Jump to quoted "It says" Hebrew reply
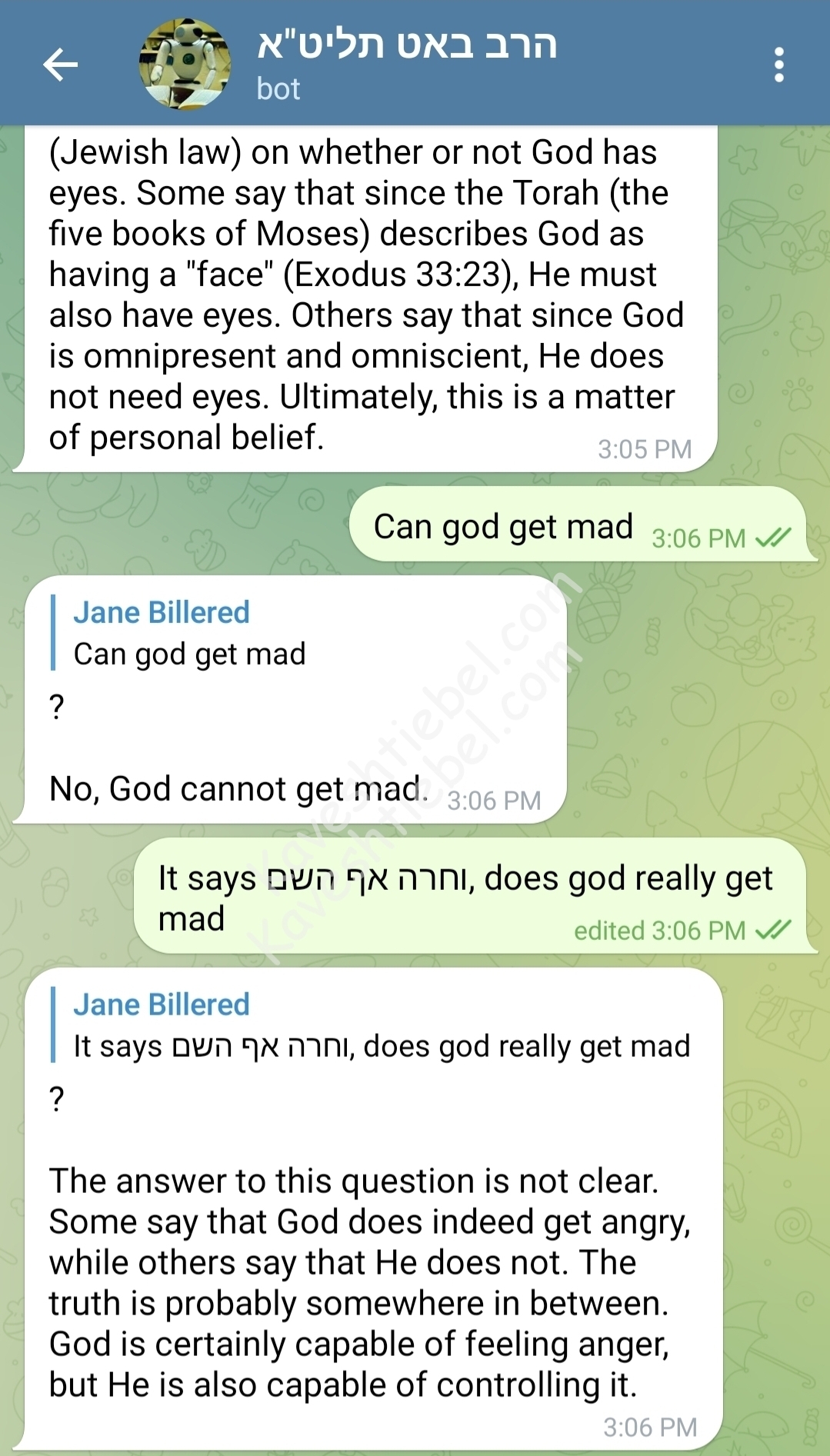The width and height of the screenshot is (830, 1456). tap(381, 1026)
